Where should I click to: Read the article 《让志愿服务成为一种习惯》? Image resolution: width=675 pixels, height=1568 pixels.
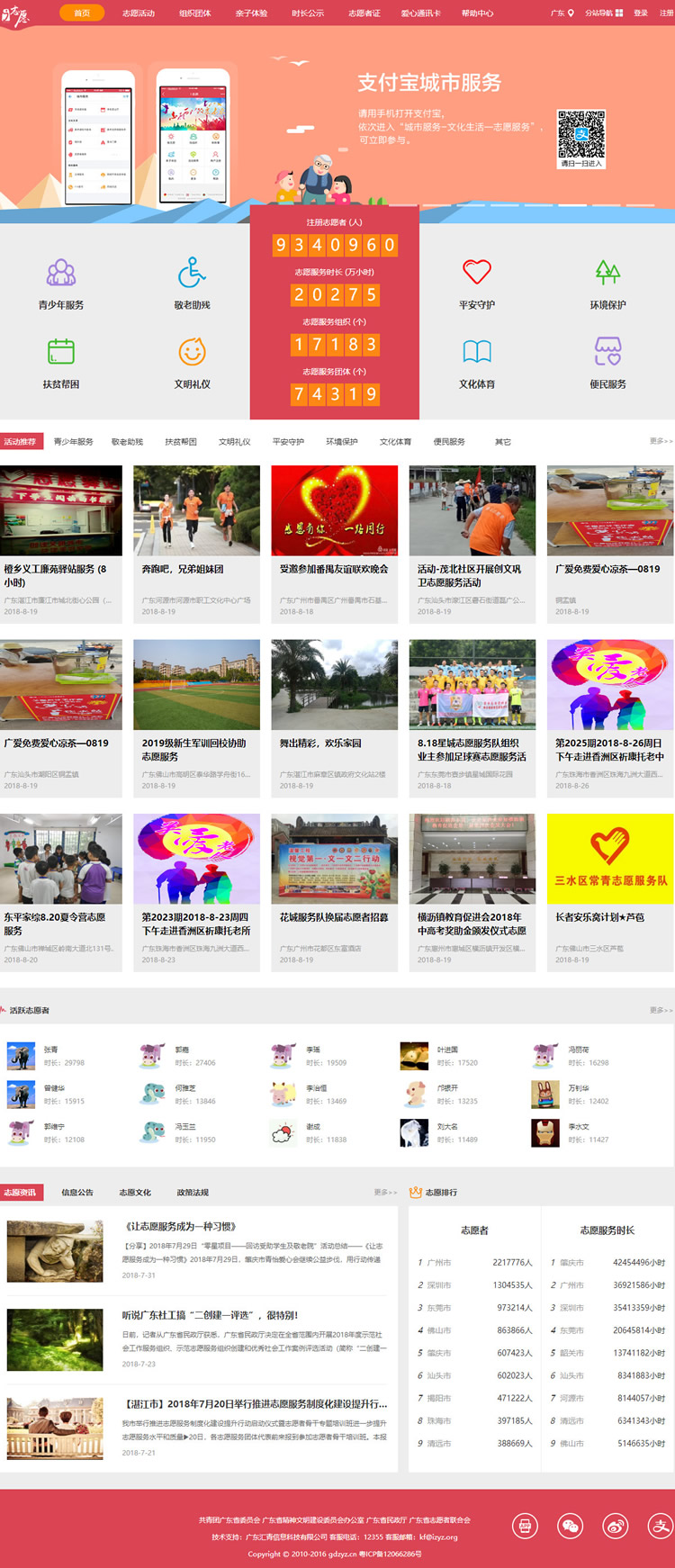(x=180, y=1226)
